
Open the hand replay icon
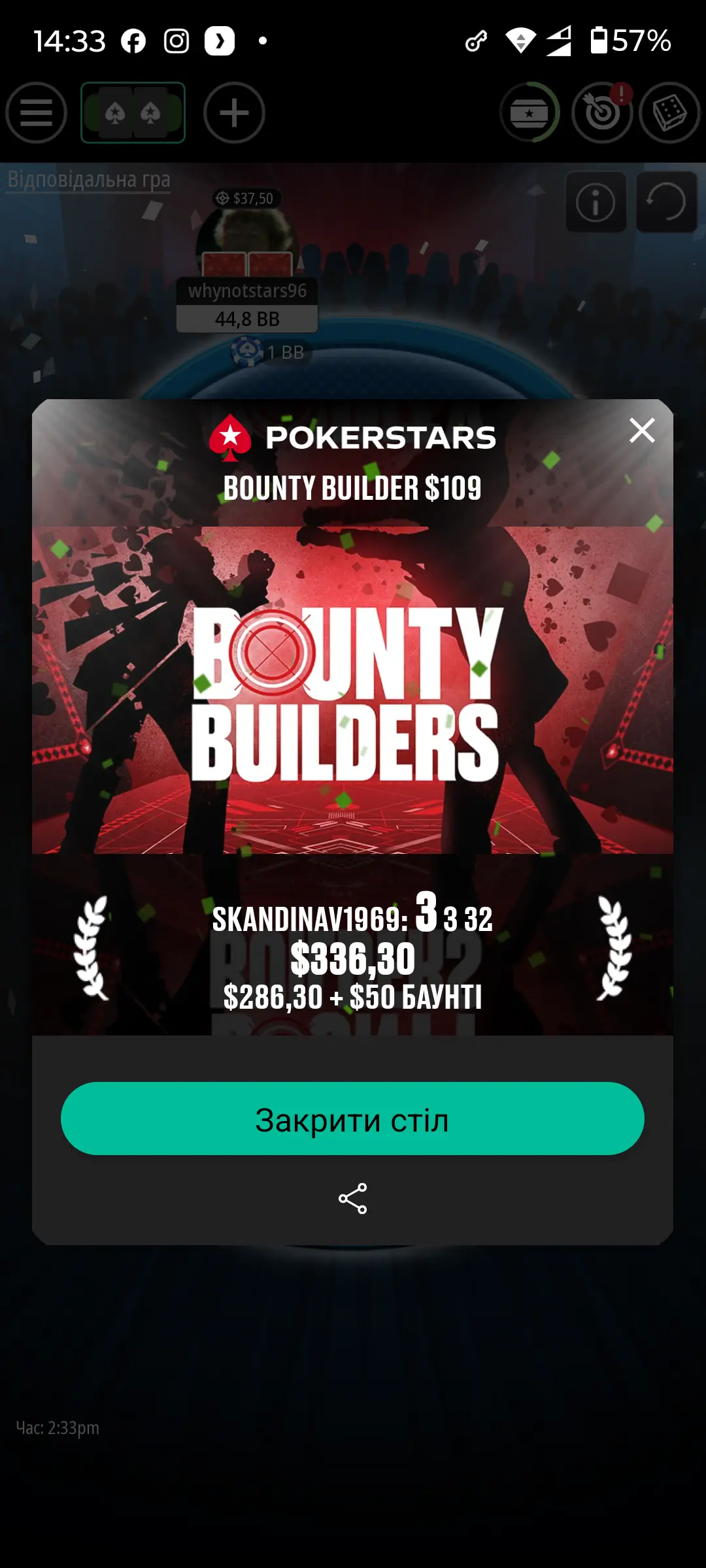[666, 202]
